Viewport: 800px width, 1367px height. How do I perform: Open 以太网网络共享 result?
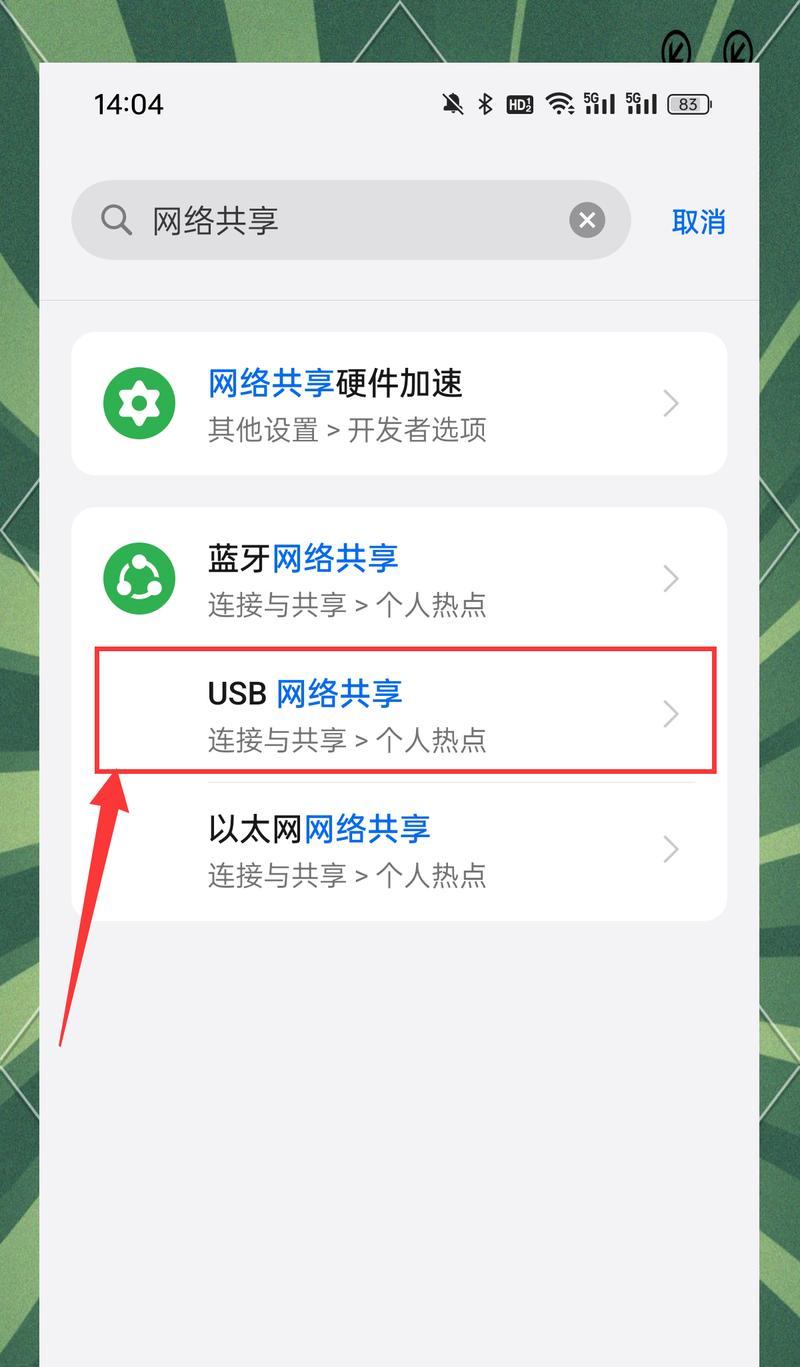pos(398,849)
